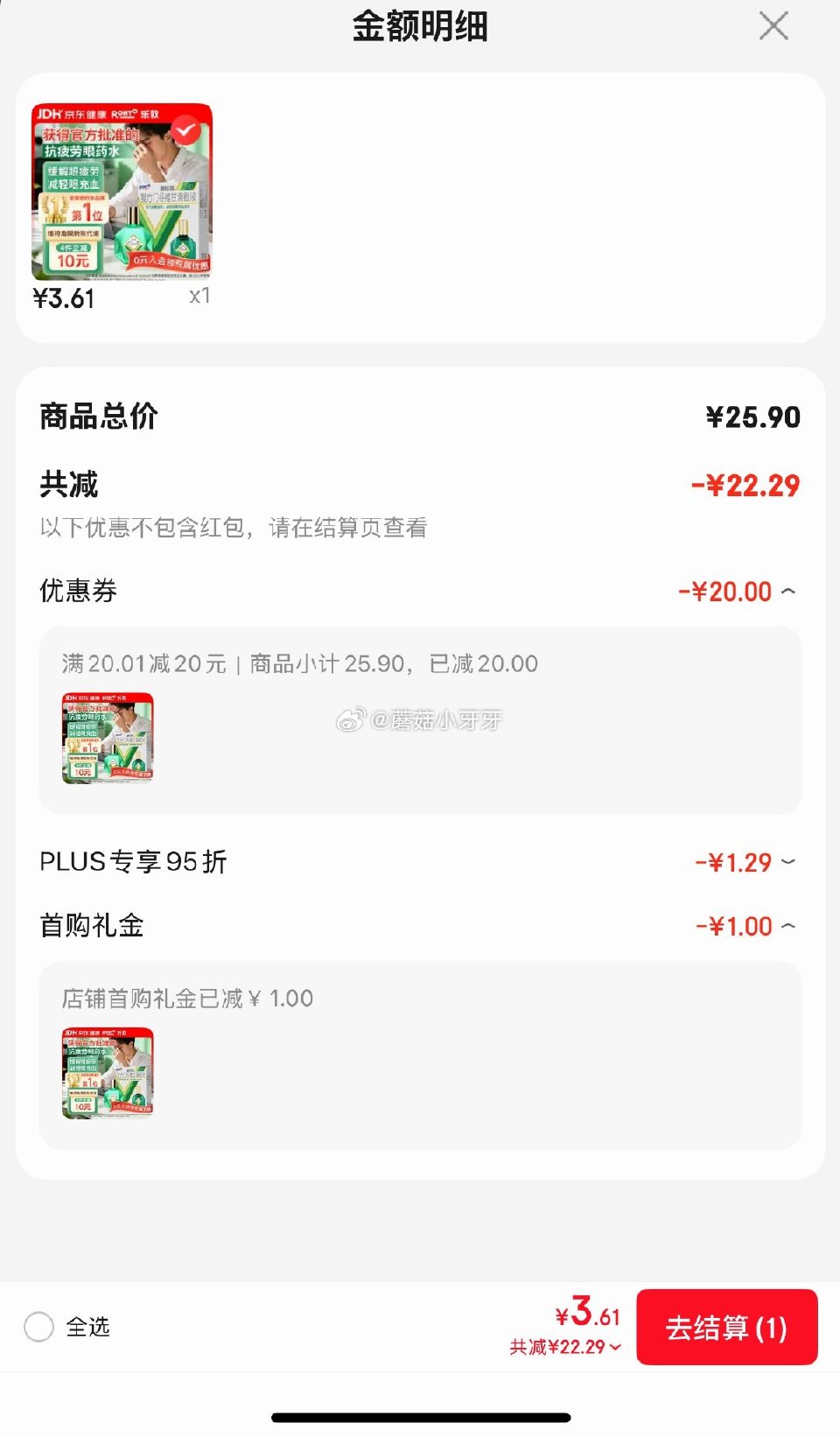Tap the 金额明细 title header
840x1437 pixels.
tap(420, 26)
